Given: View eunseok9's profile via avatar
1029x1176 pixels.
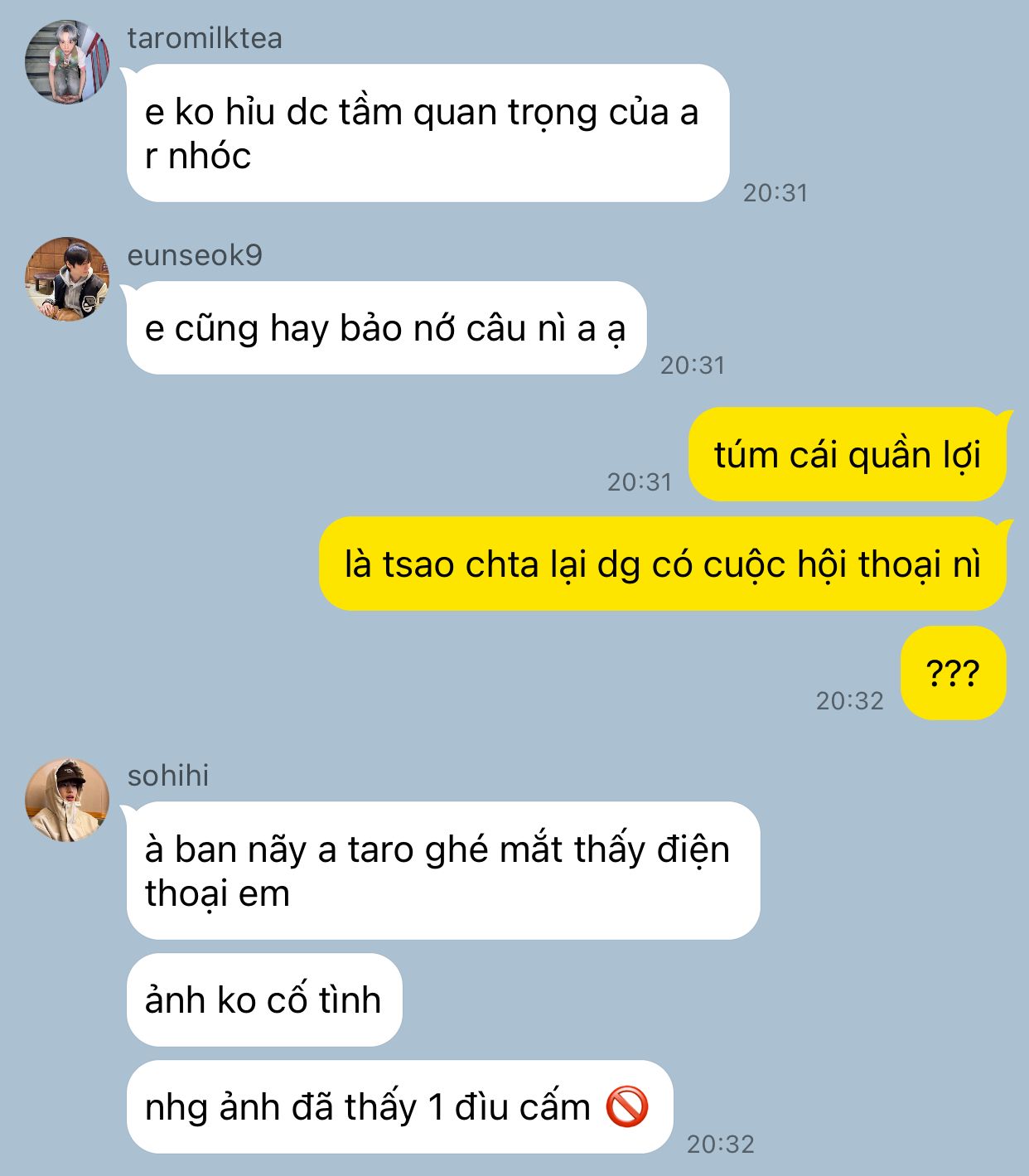Looking at the screenshot, I should click(67, 279).
